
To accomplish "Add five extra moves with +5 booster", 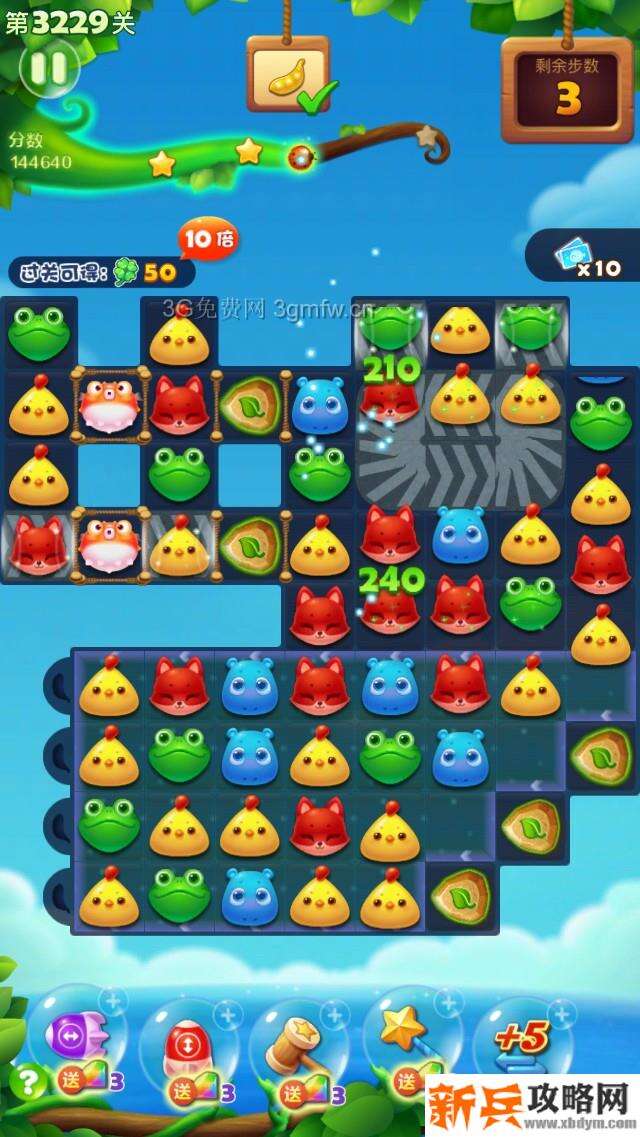I will (521, 1040).
